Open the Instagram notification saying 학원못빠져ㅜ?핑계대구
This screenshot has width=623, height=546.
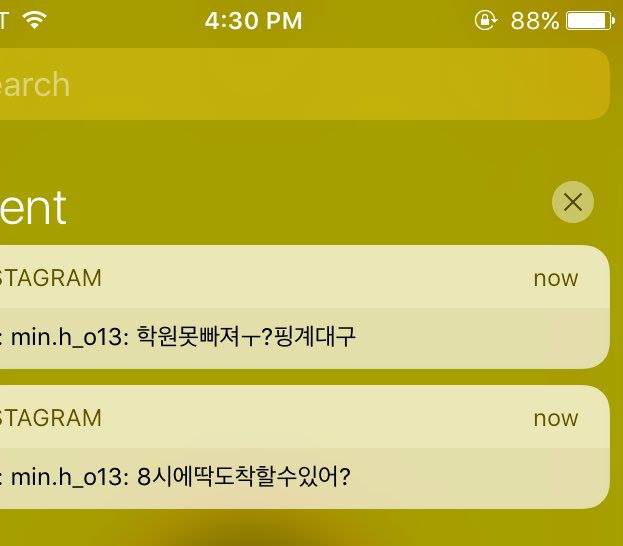(300, 308)
